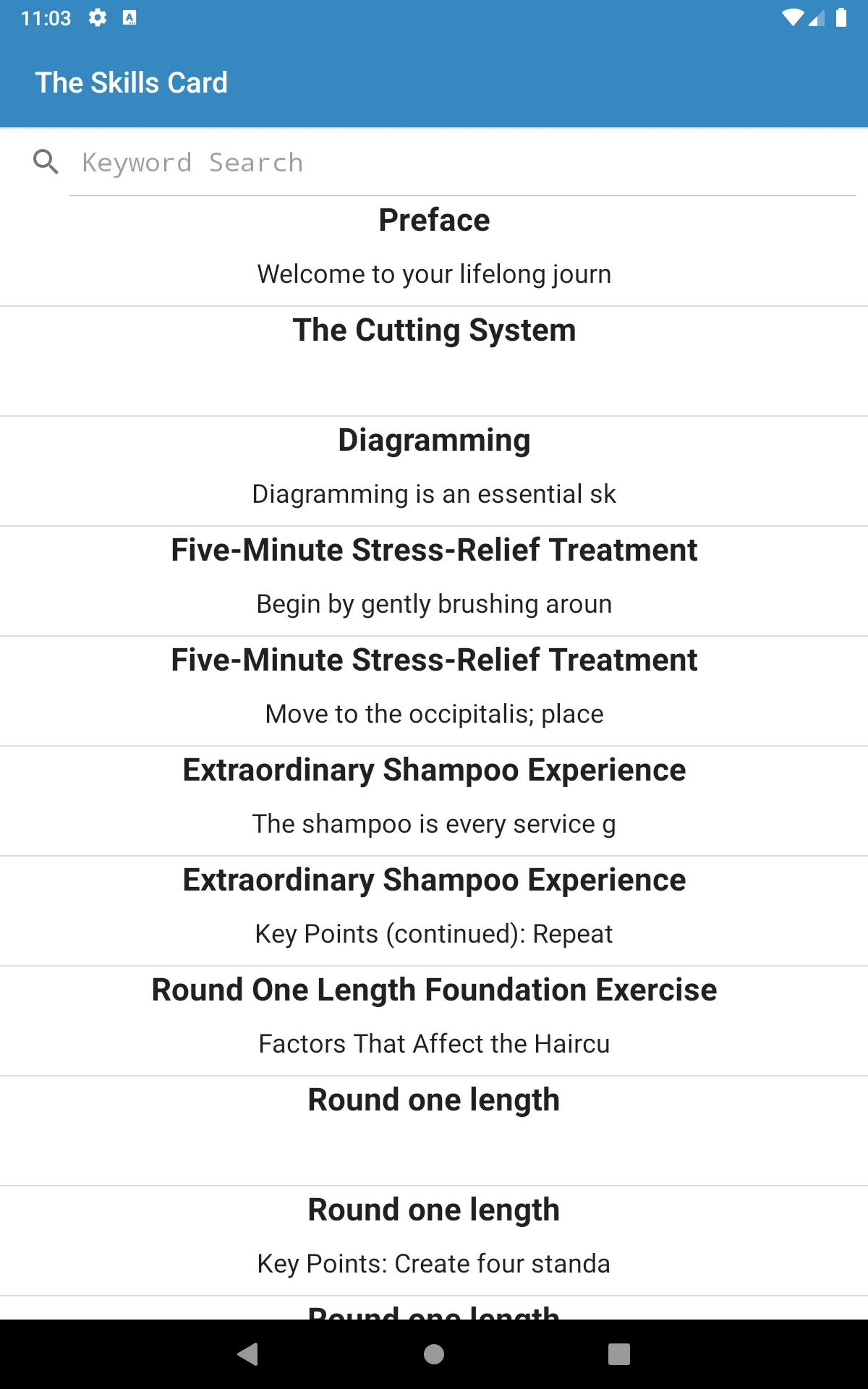Image resolution: width=868 pixels, height=1389 pixels.
Task: Open the Diagramming entry
Action: coord(434,471)
